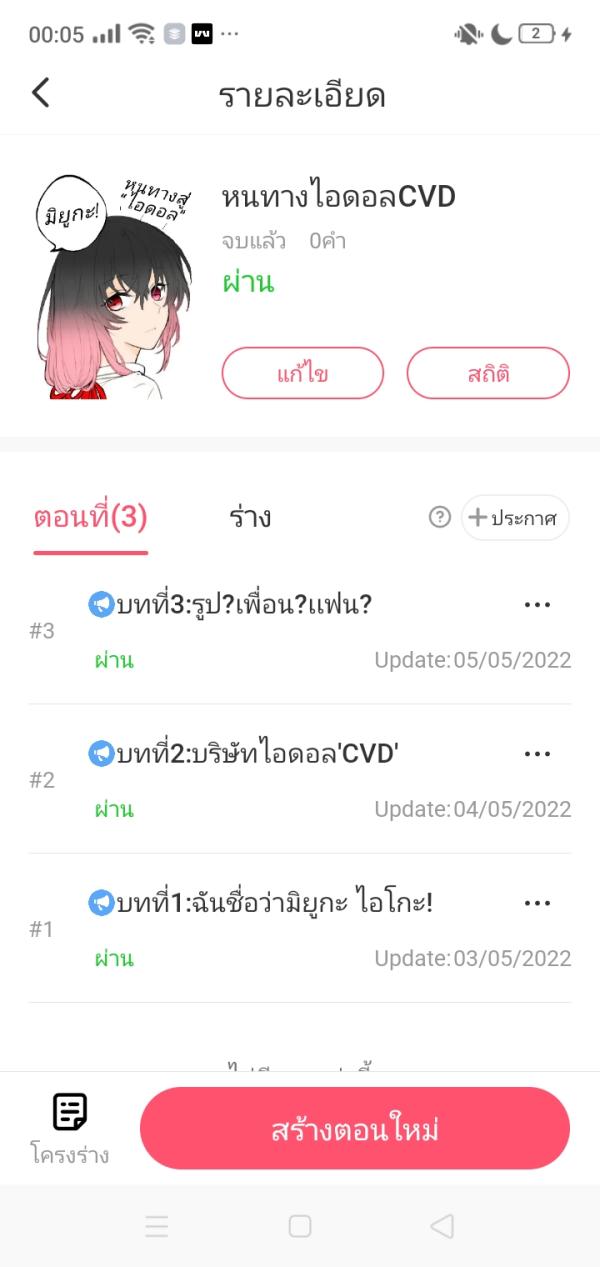Go back from the รายละเอียด page
The width and height of the screenshot is (600, 1267).
tap(40, 94)
